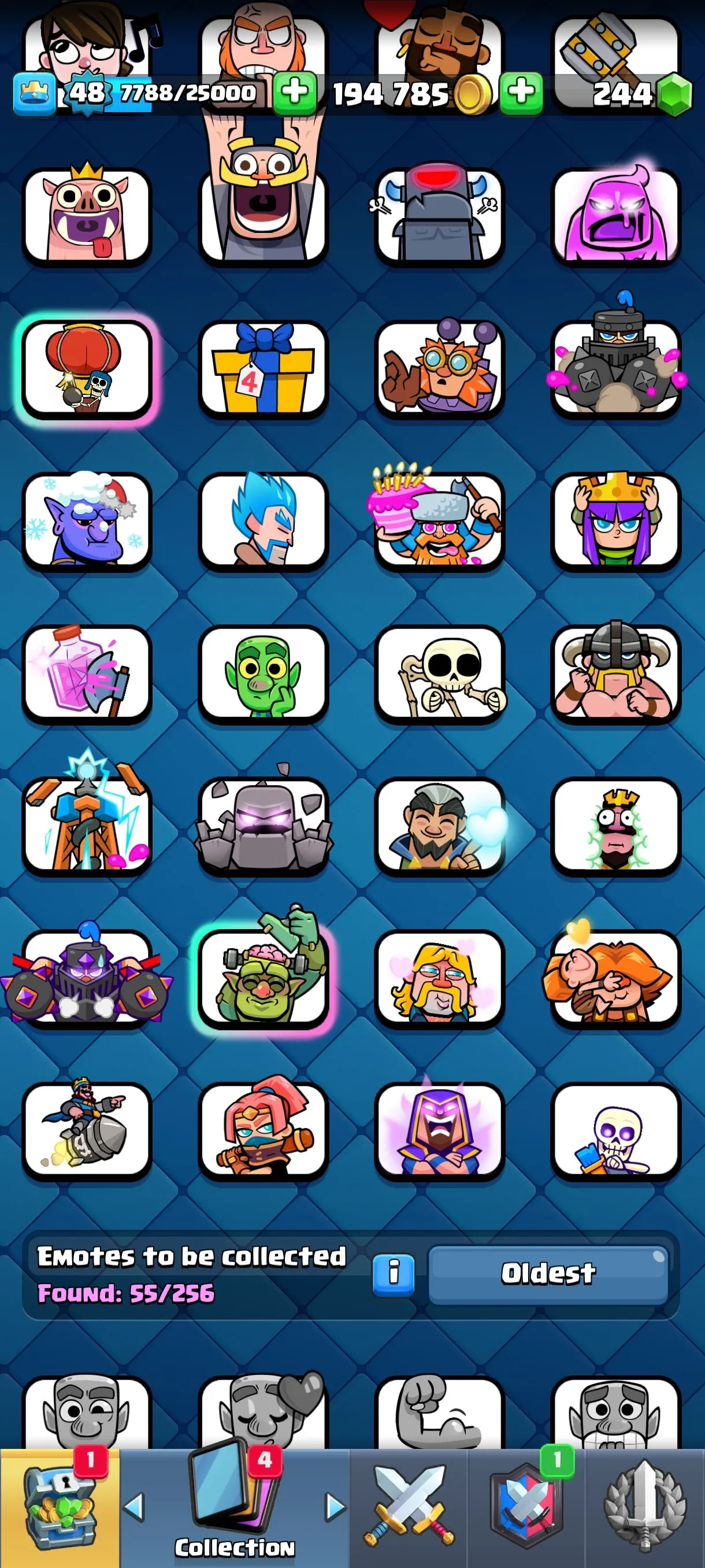Open the Battle tab with crossed swords
The image size is (705, 1568).
click(406, 1503)
